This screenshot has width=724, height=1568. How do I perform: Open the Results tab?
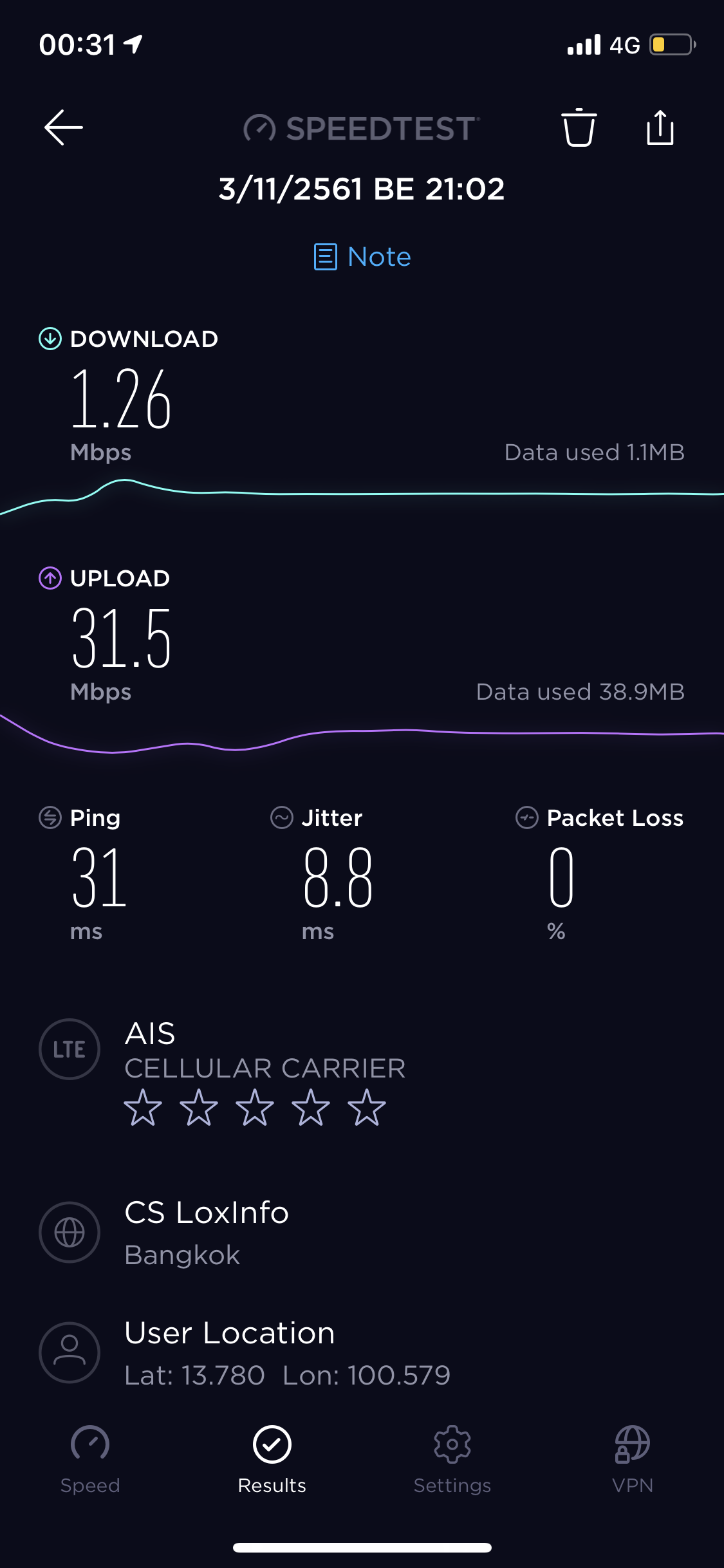pos(272,1460)
